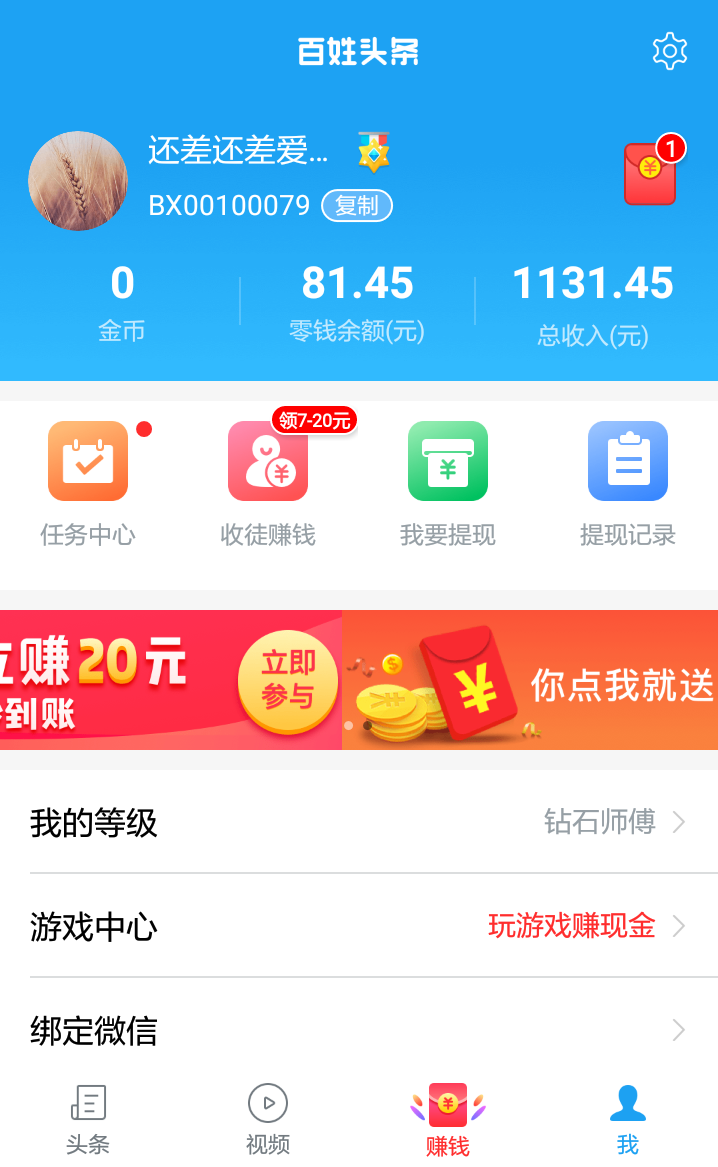View 总收入 income details
The height and width of the screenshot is (1167, 718).
[592, 301]
